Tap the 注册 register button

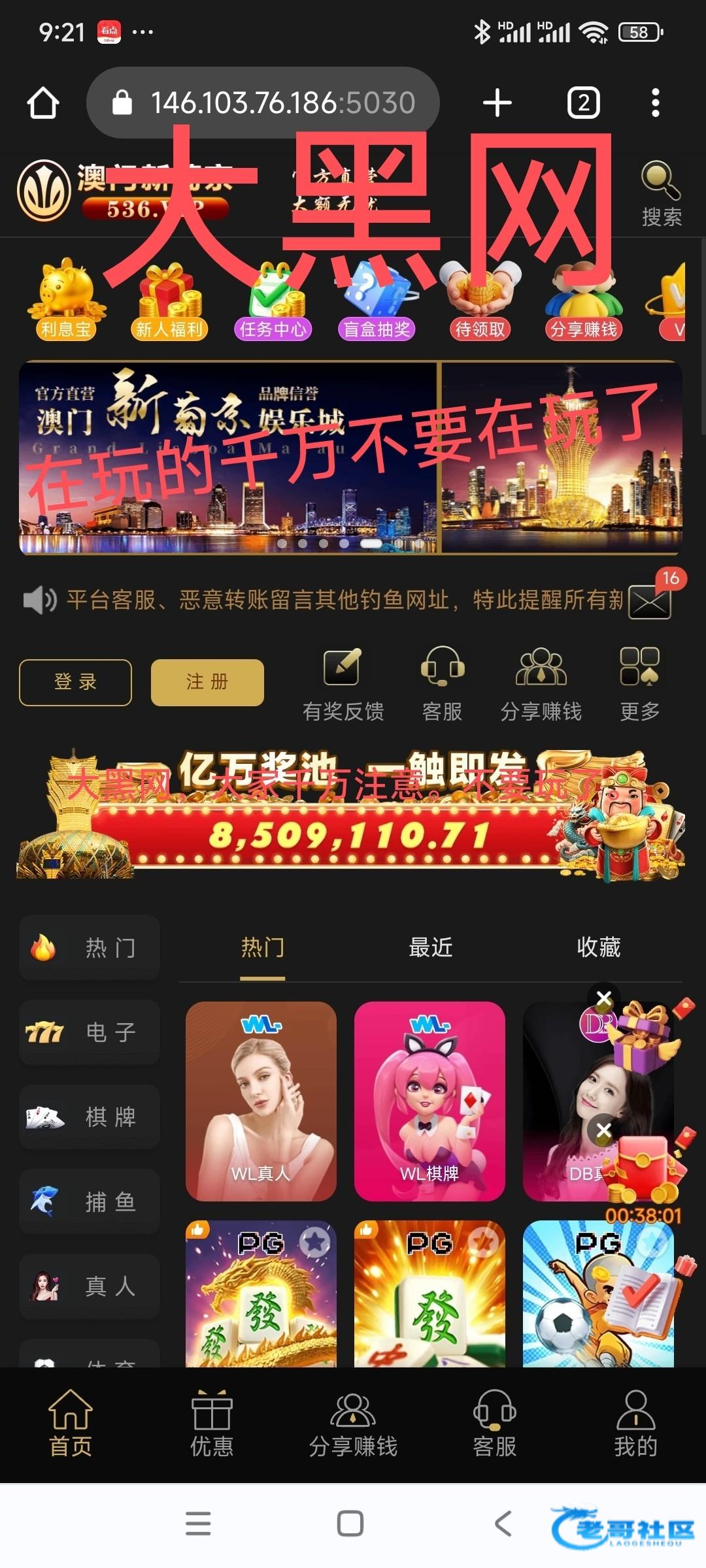207,682
